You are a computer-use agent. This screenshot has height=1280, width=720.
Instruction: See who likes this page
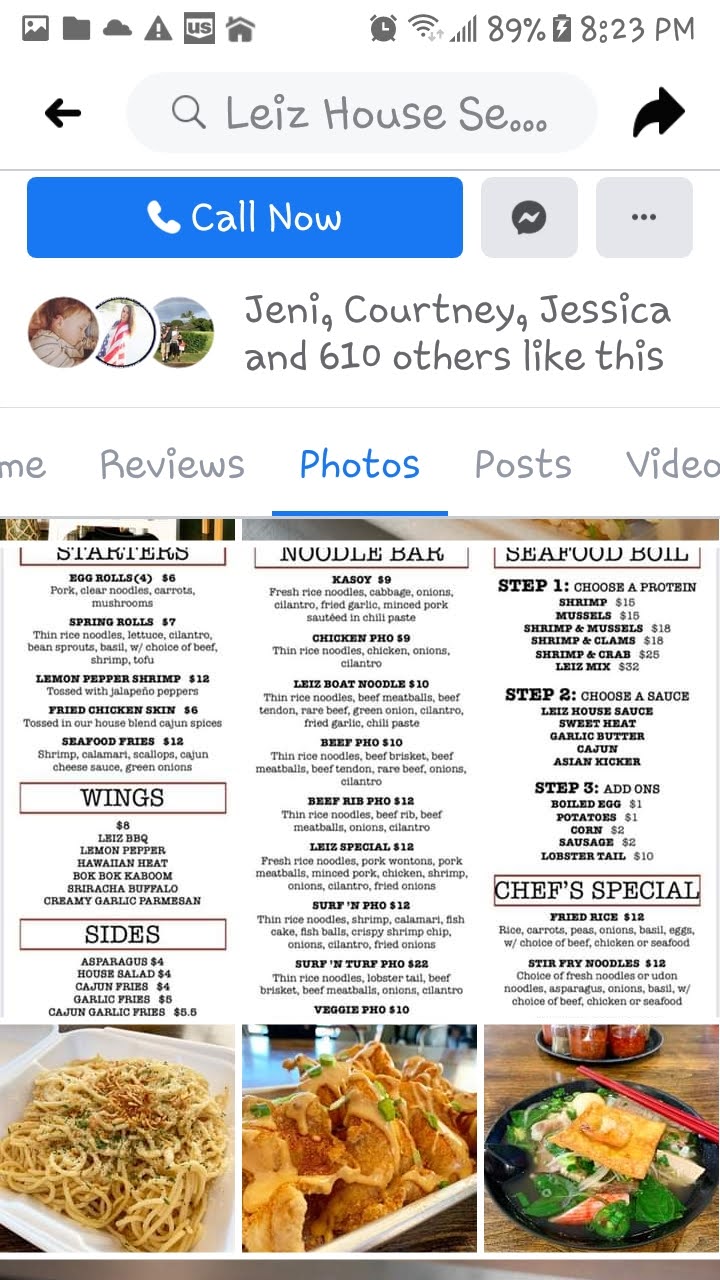point(455,333)
